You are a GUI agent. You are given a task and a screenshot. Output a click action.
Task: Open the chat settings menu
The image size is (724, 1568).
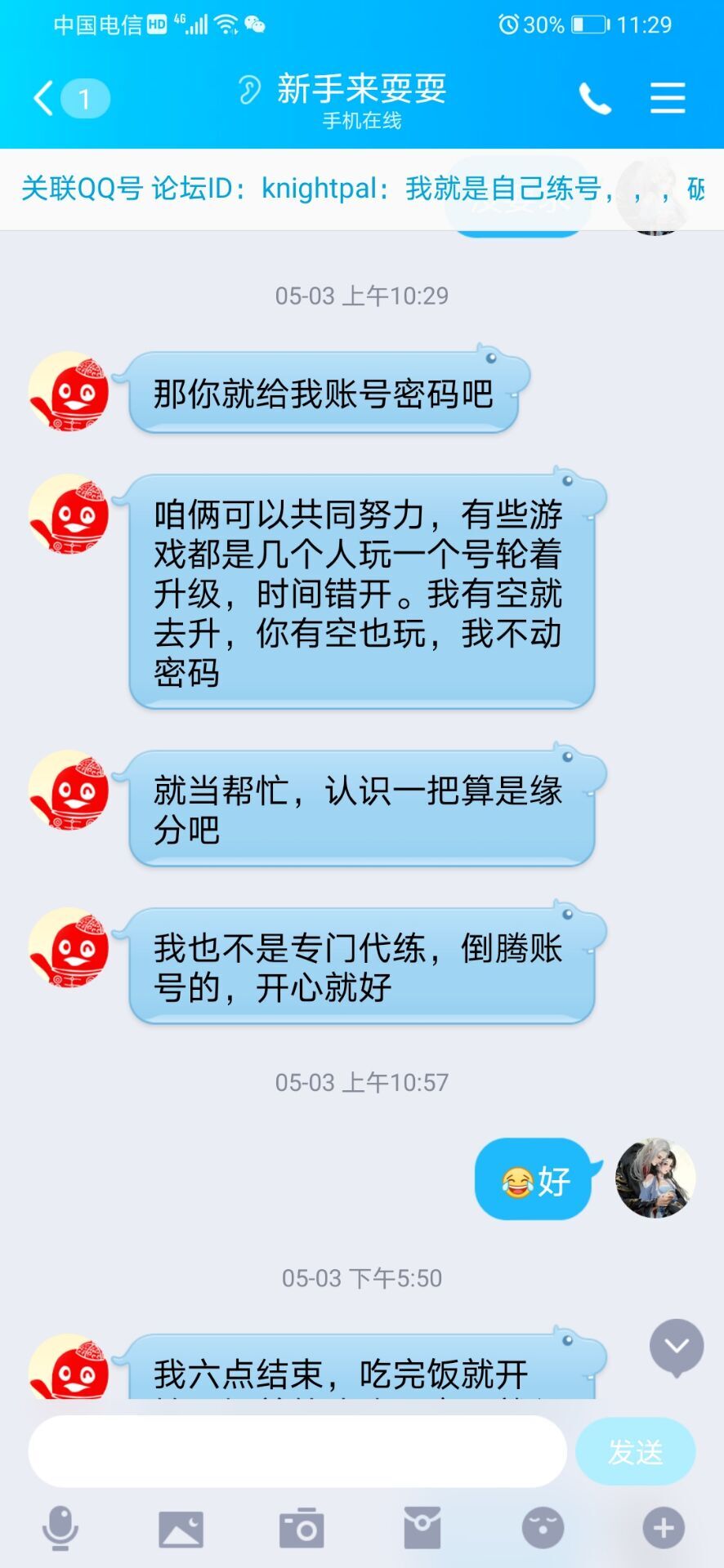click(667, 99)
